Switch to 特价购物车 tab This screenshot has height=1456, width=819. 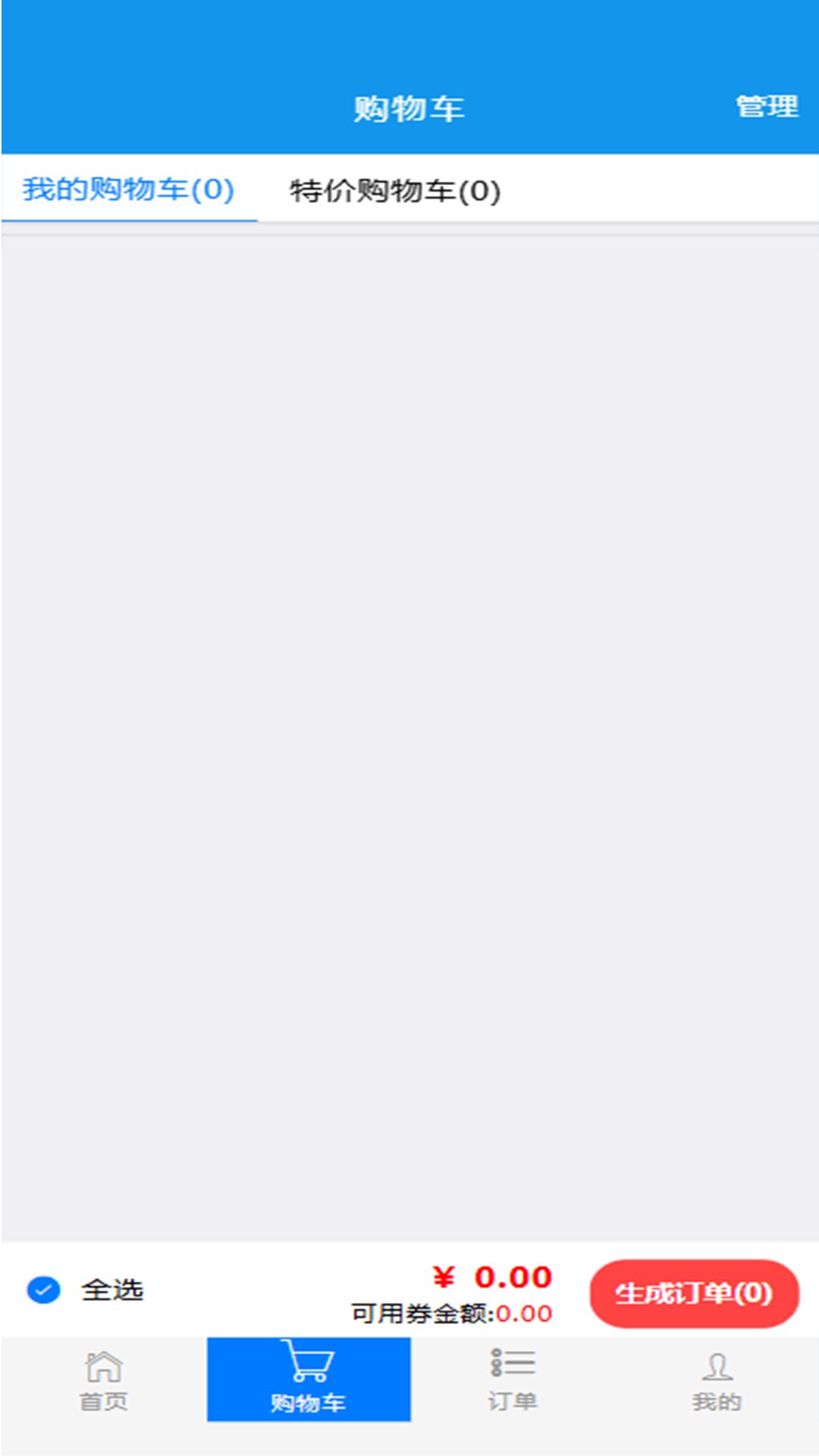click(395, 190)
